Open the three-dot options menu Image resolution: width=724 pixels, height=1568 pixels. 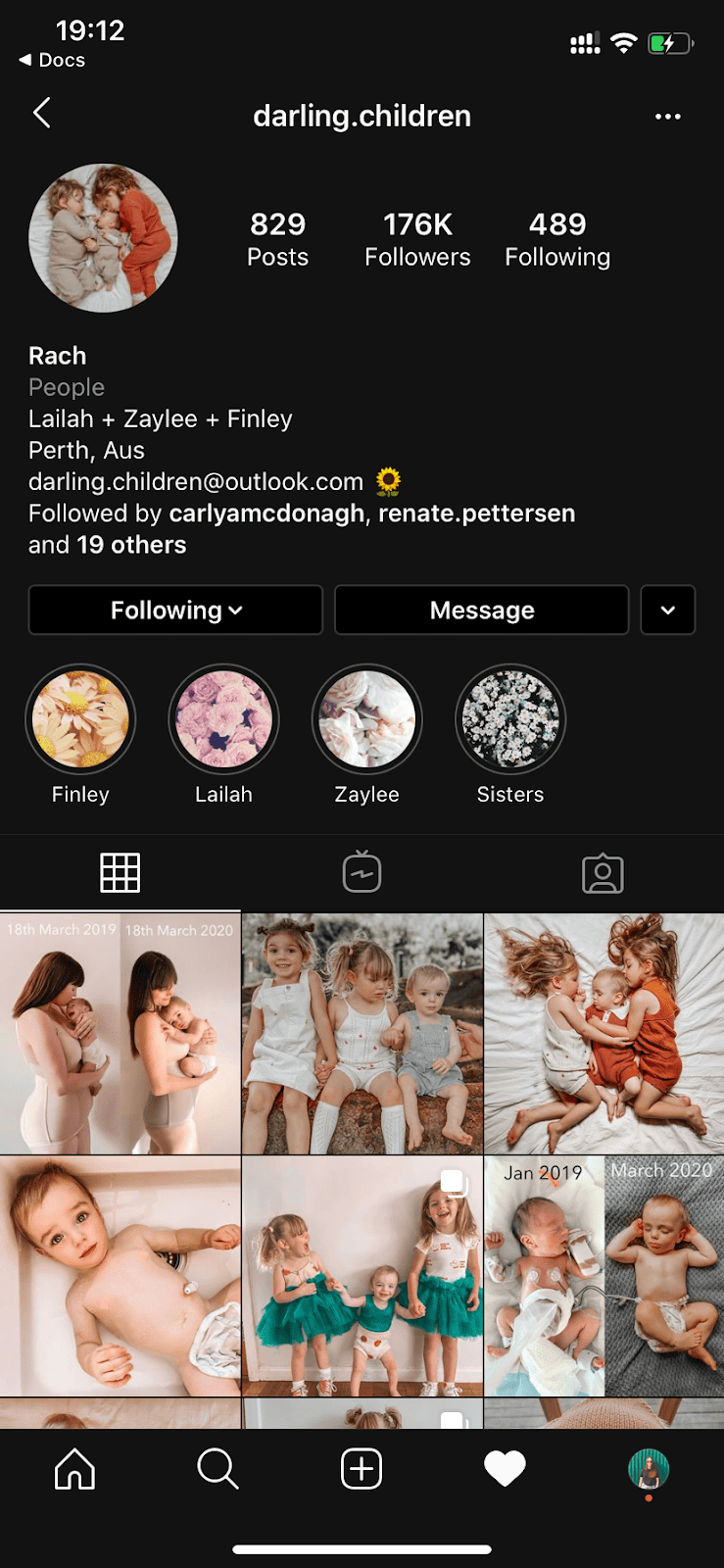pos(667,117)
